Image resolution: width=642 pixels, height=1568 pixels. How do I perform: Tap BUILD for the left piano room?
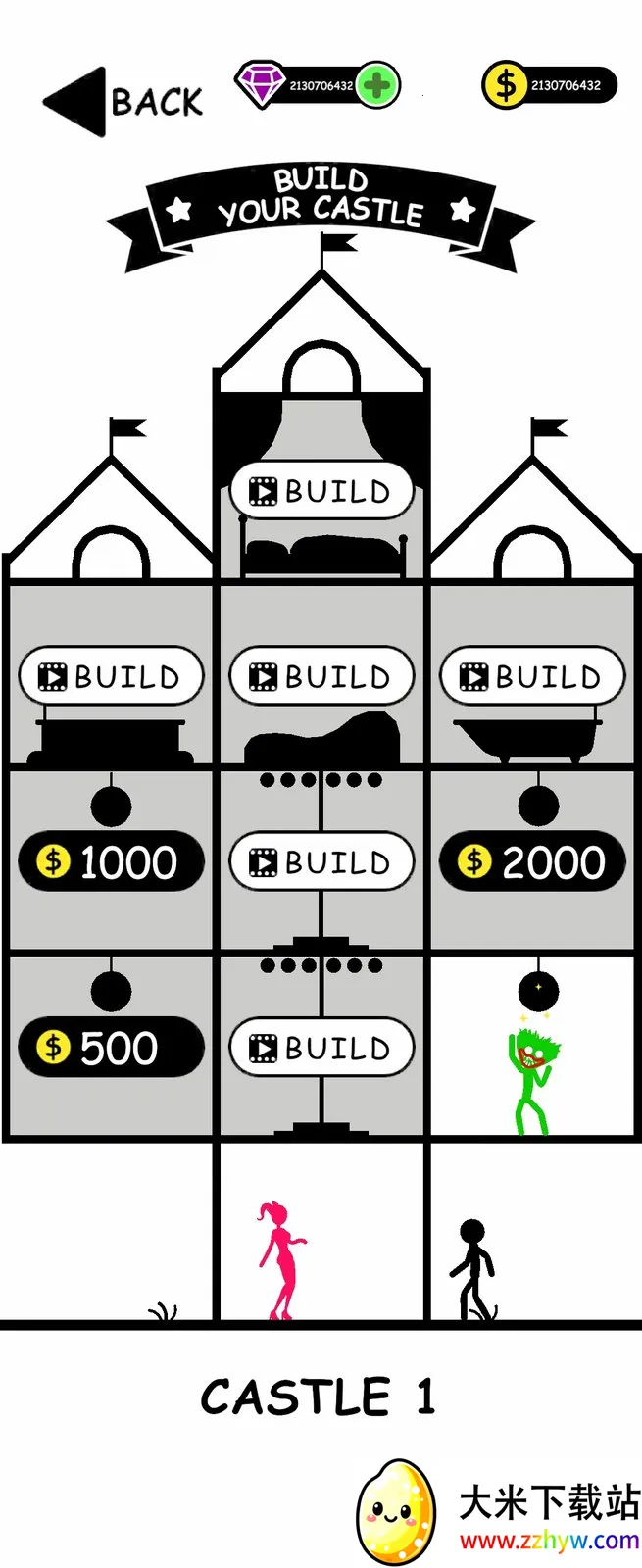pos(111,676)
